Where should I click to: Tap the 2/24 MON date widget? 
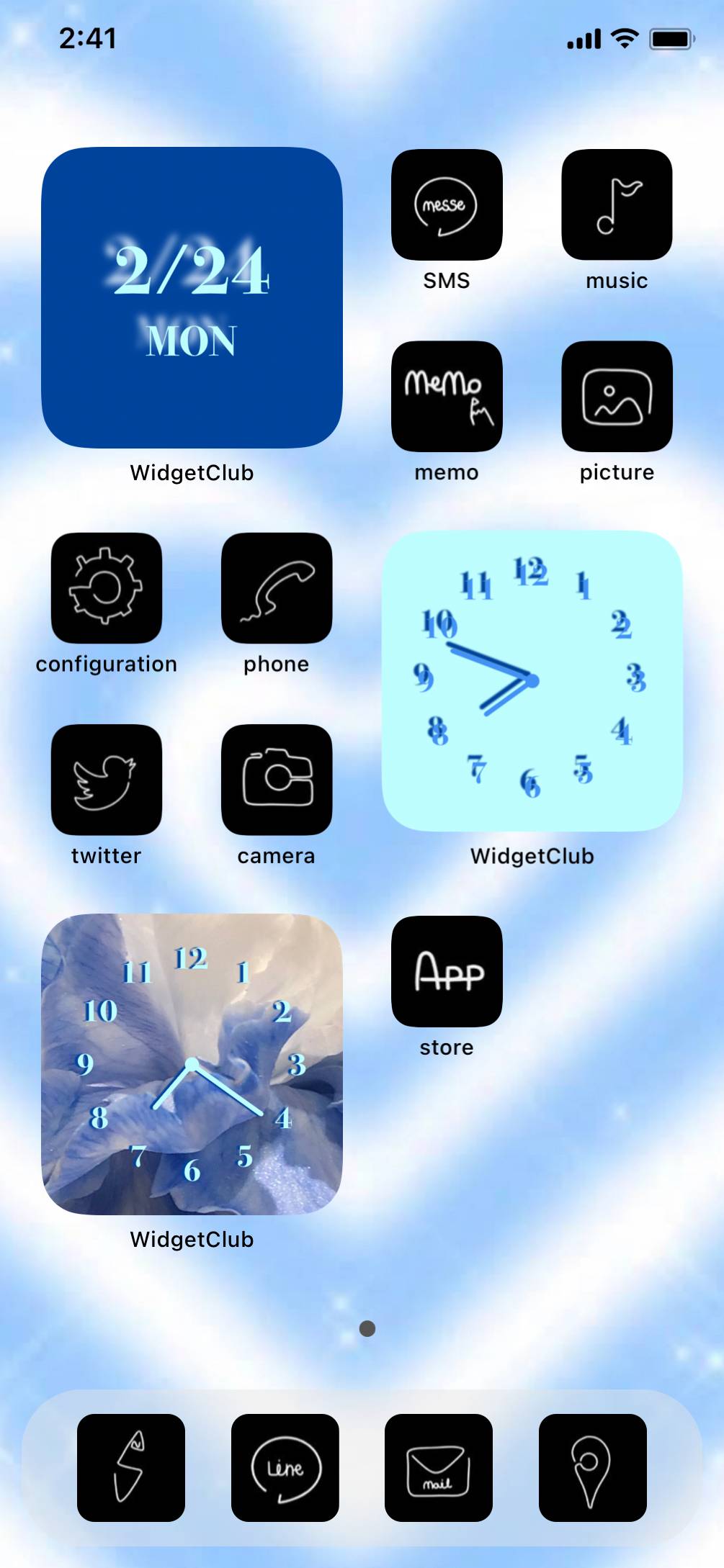192,298
